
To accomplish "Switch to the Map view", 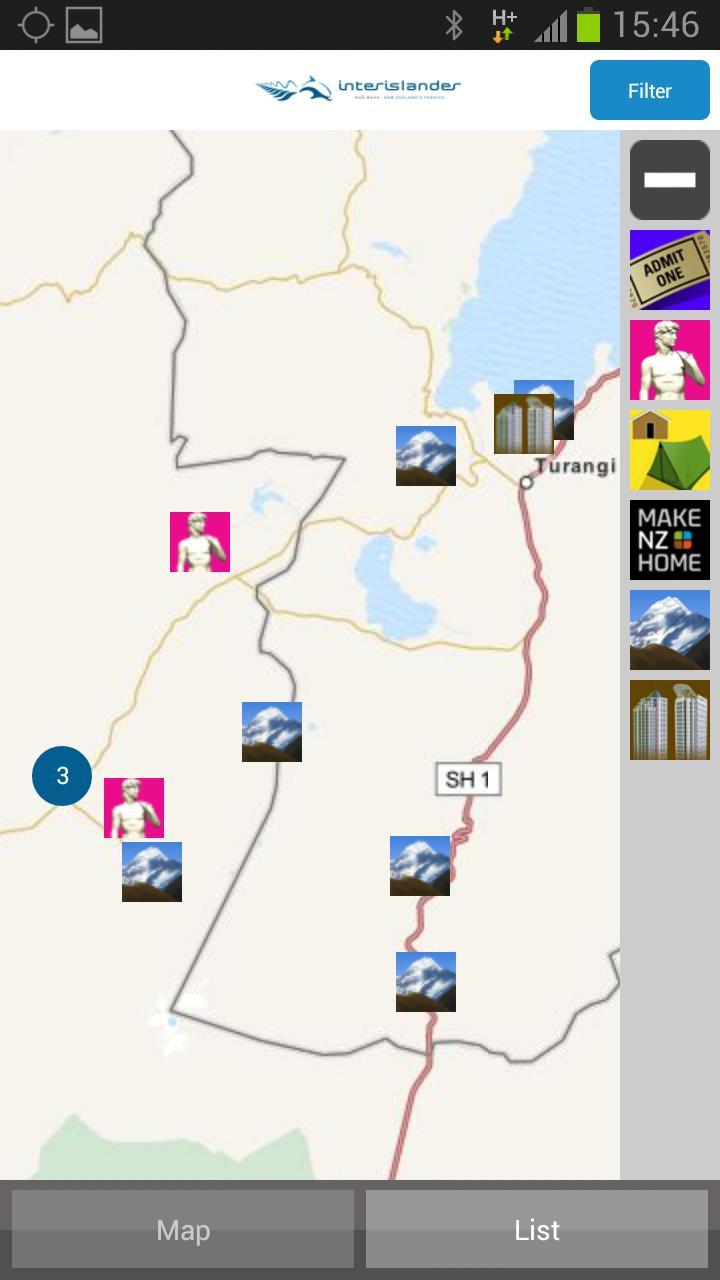I will [x=183, y=1229].
